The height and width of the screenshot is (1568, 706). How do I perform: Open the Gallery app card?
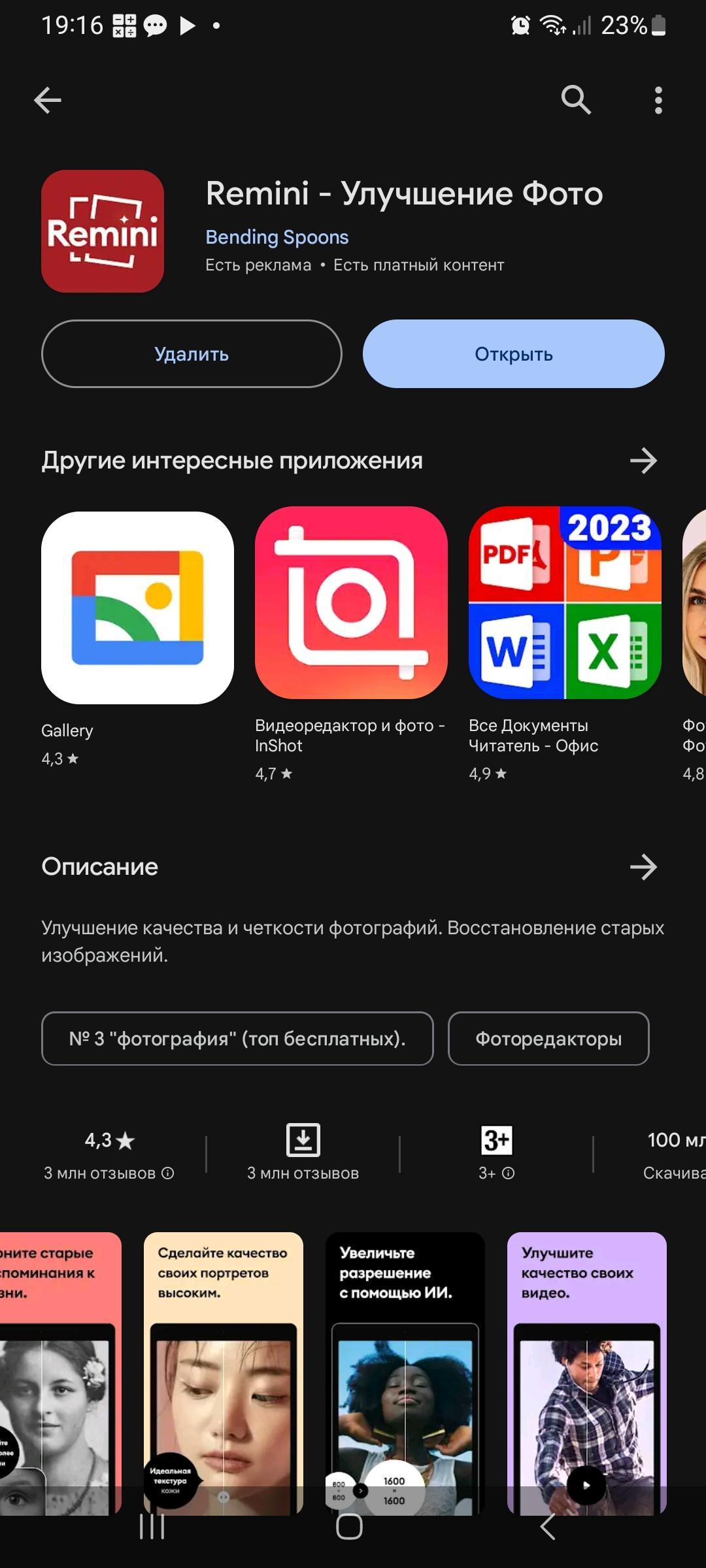tap(137, 608)
